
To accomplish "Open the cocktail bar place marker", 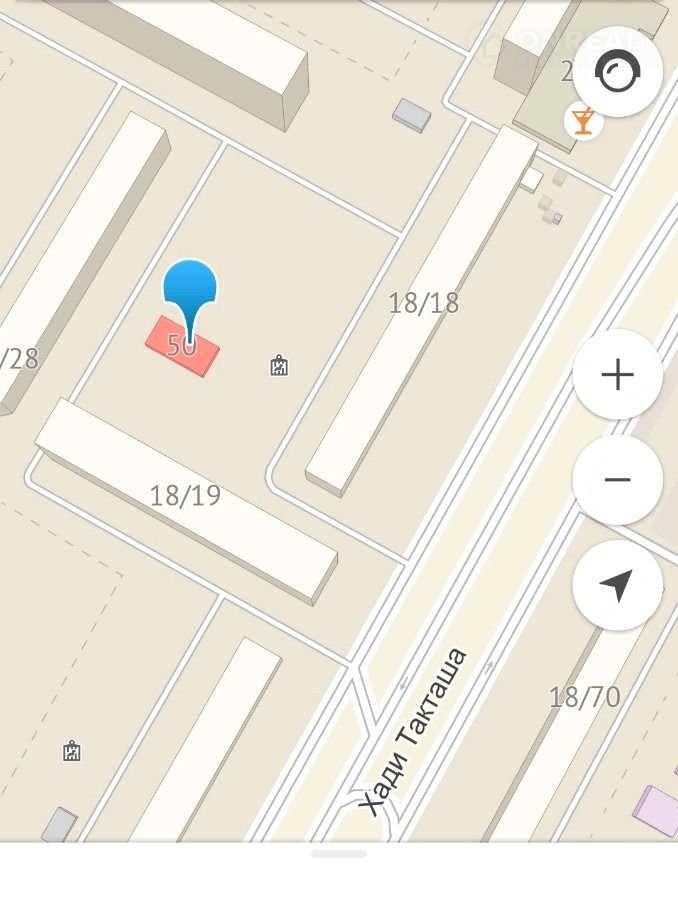I will click(x=582, y=122).
